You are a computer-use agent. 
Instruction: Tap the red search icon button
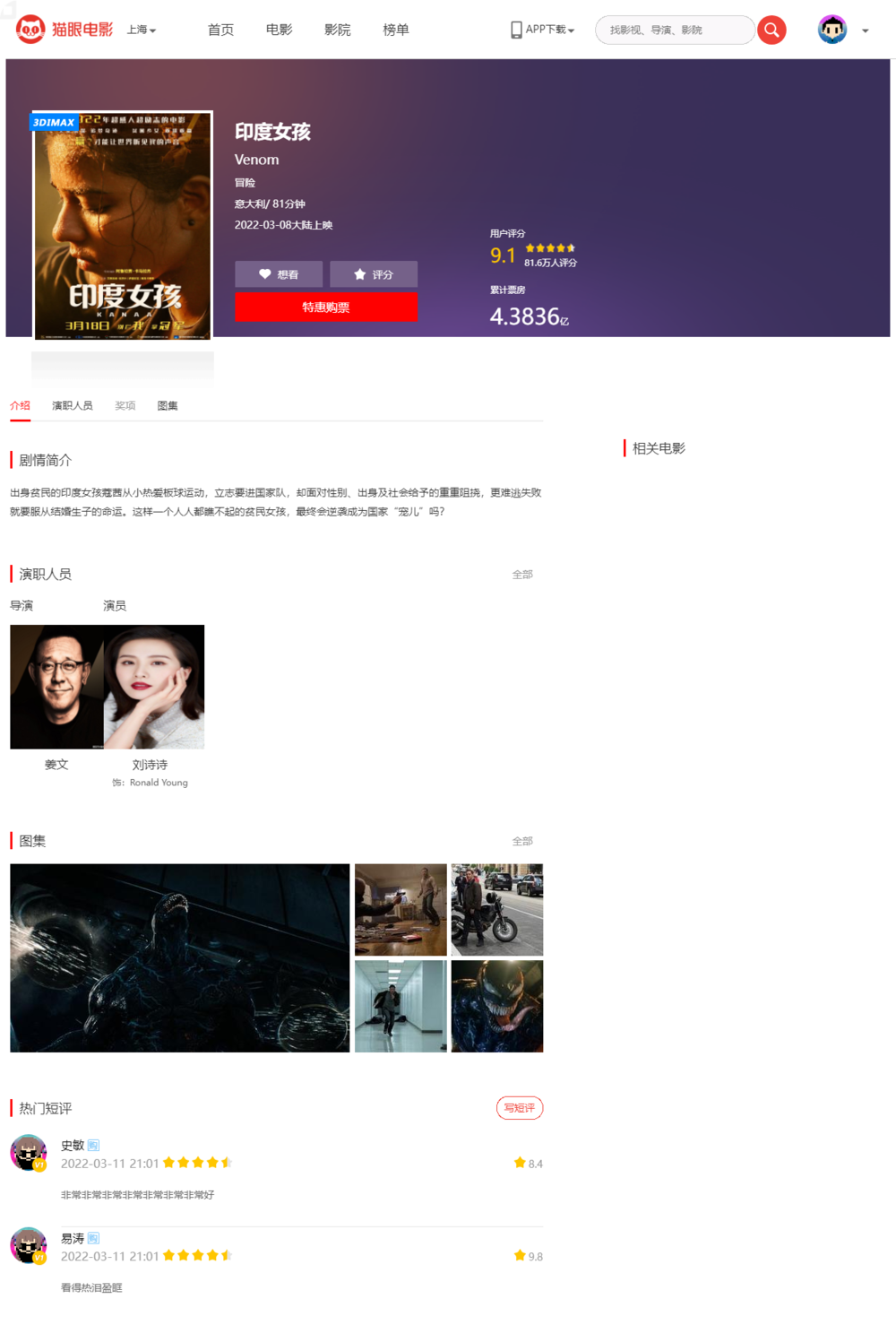(771, 30)
